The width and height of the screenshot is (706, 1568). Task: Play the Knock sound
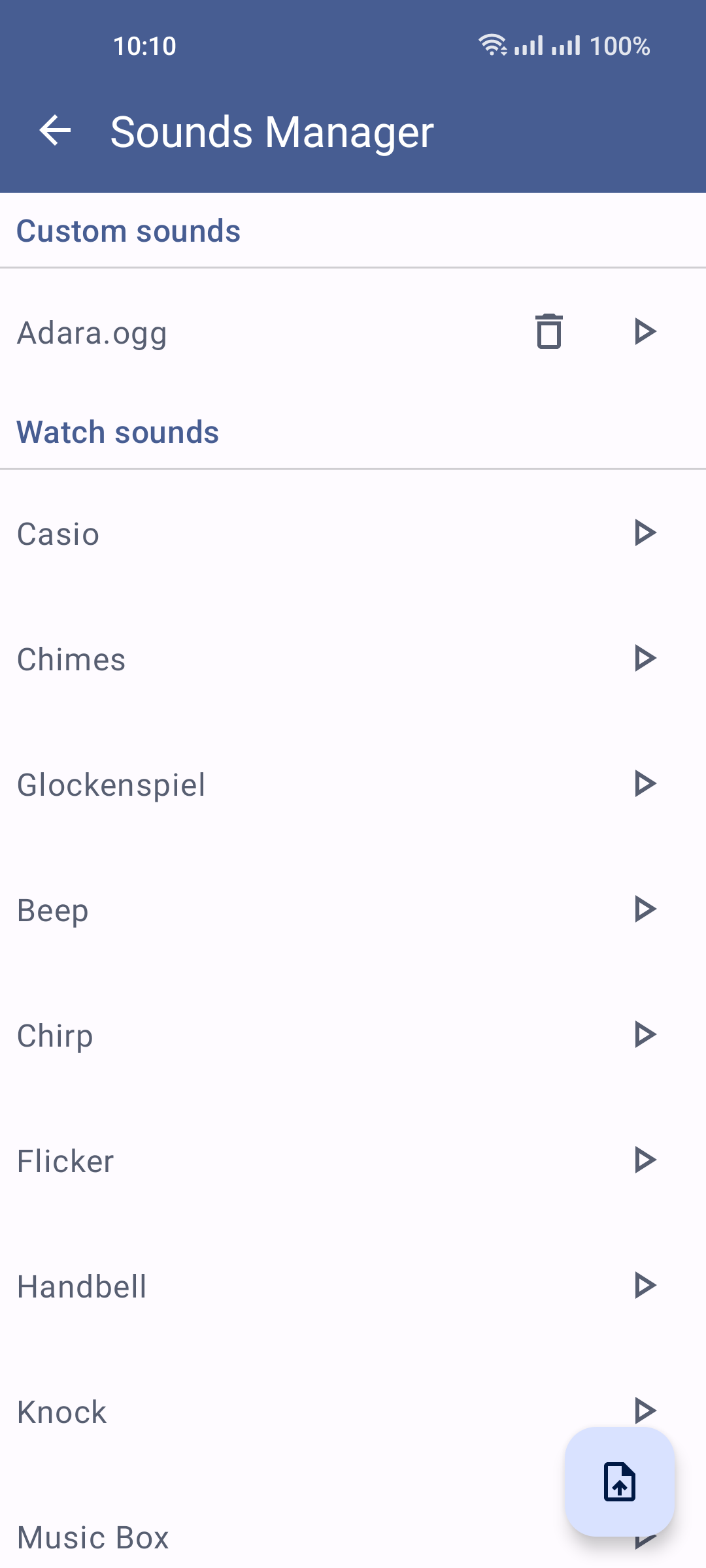646,1411
